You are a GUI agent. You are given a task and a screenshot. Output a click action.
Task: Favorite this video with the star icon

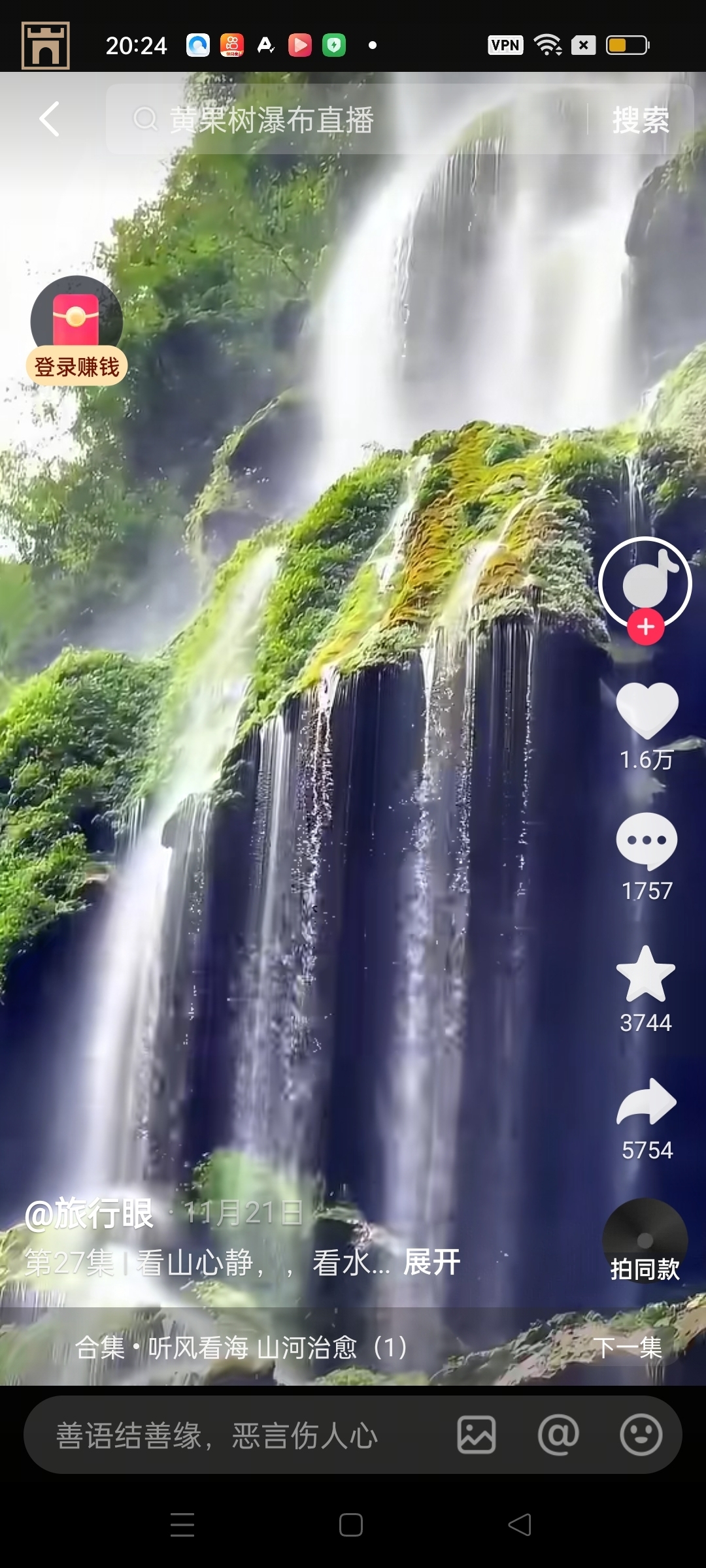coord(646,975)
